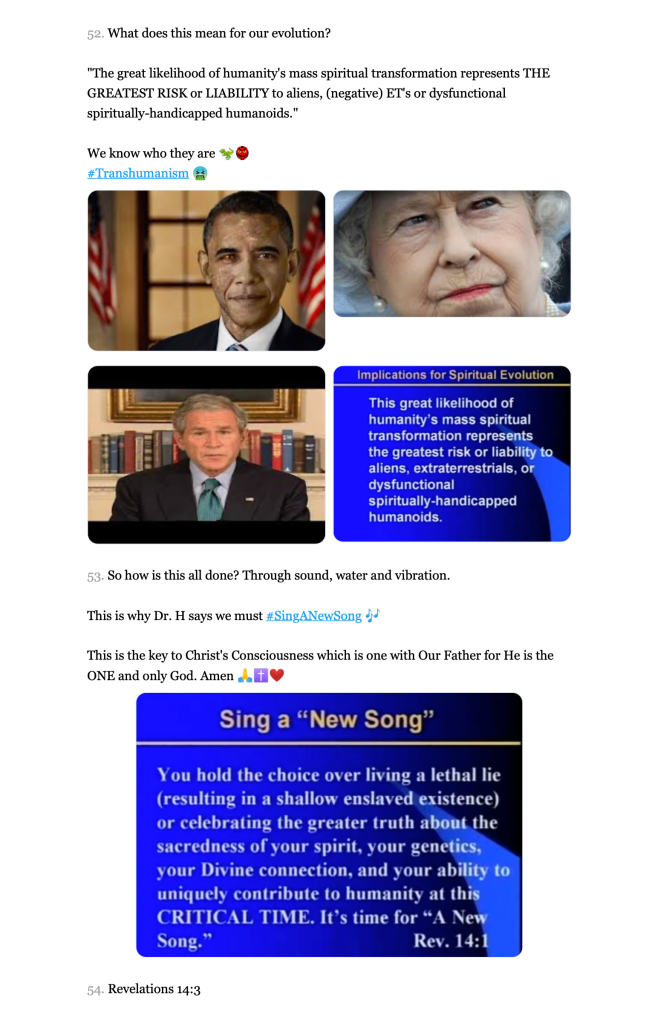Open the #Transhumanism hashtag link
This screenshot has width=652, height=1023.
(x=138, y=173)
